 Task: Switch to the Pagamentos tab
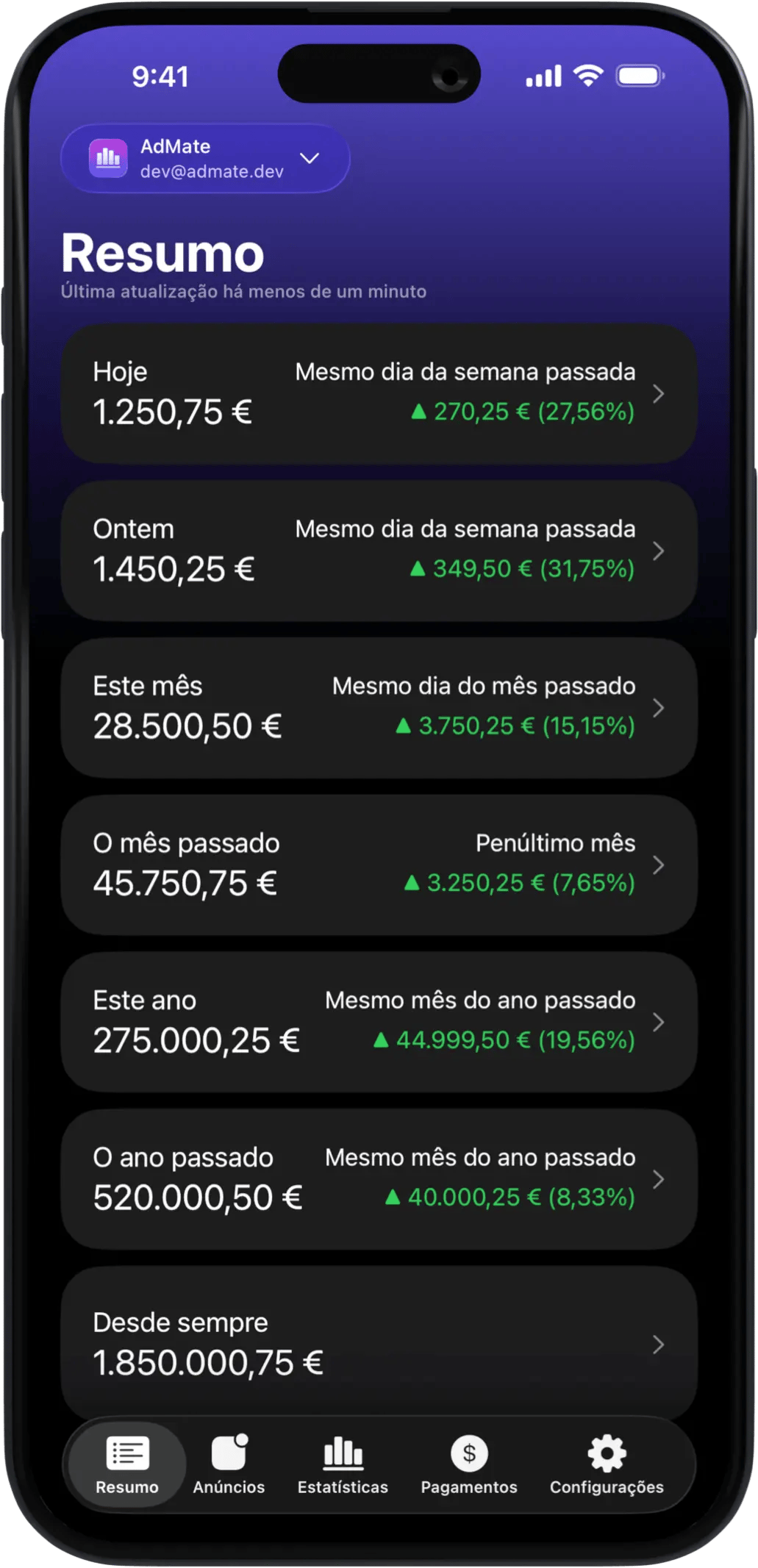[x=469, y=1464]
